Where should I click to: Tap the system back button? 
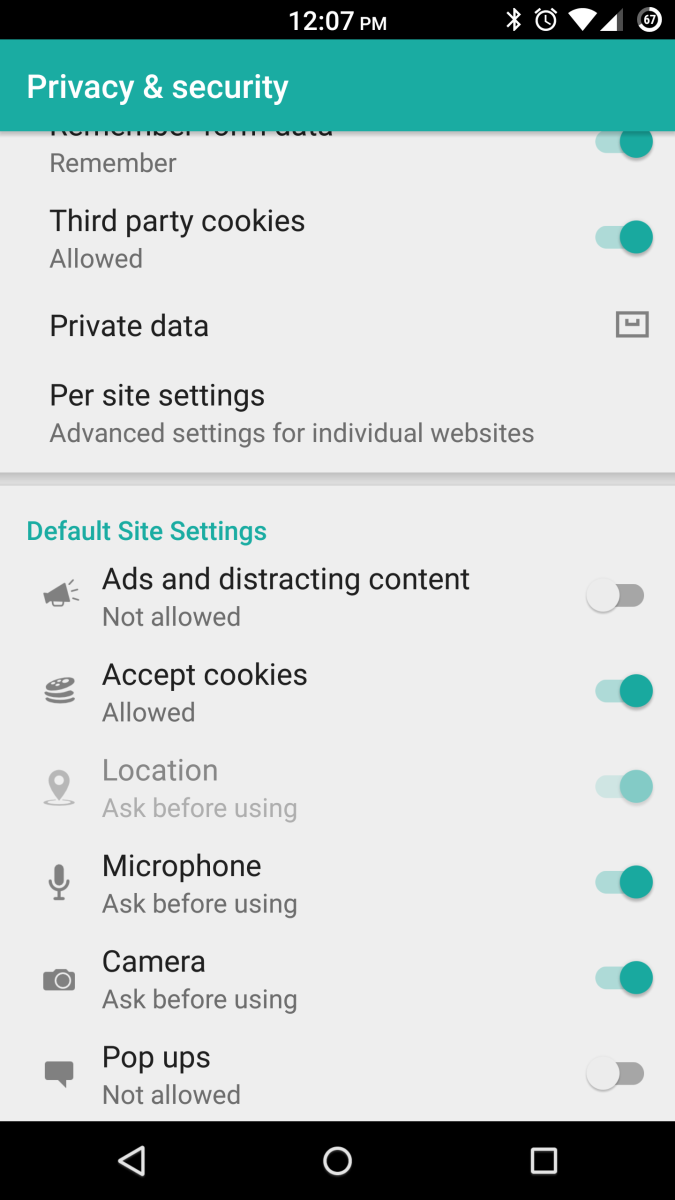point(131,1160)
